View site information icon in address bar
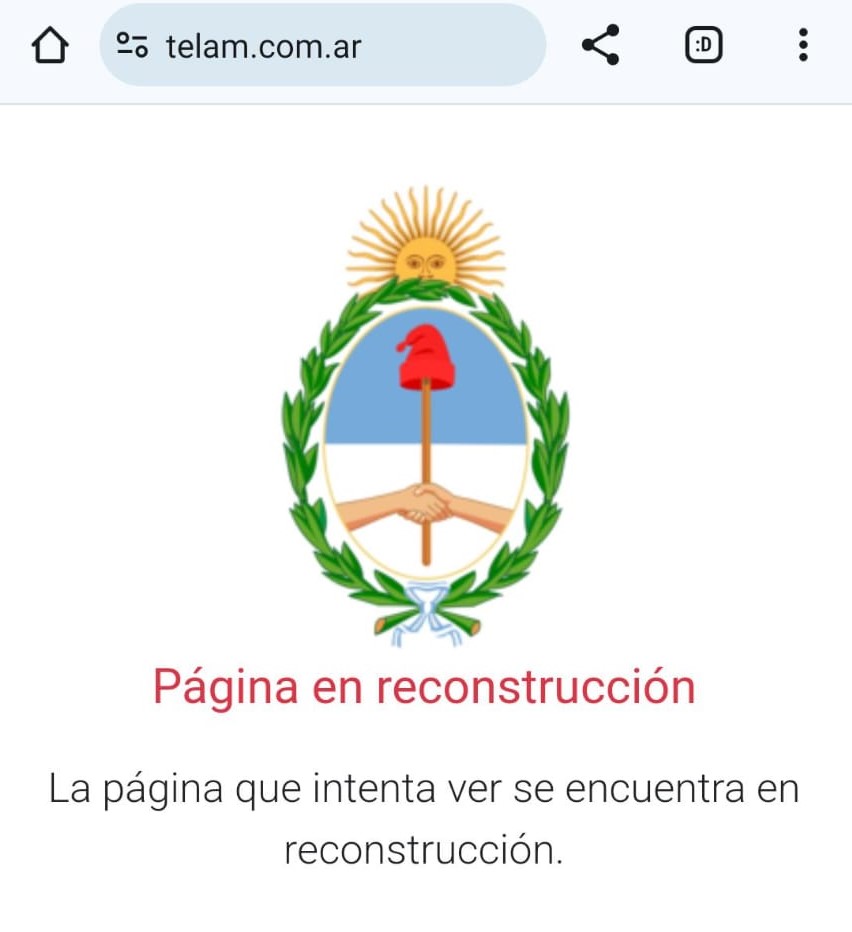Image resolution: width=852 pixels, height=932 pixels. [x=132, y=46]
